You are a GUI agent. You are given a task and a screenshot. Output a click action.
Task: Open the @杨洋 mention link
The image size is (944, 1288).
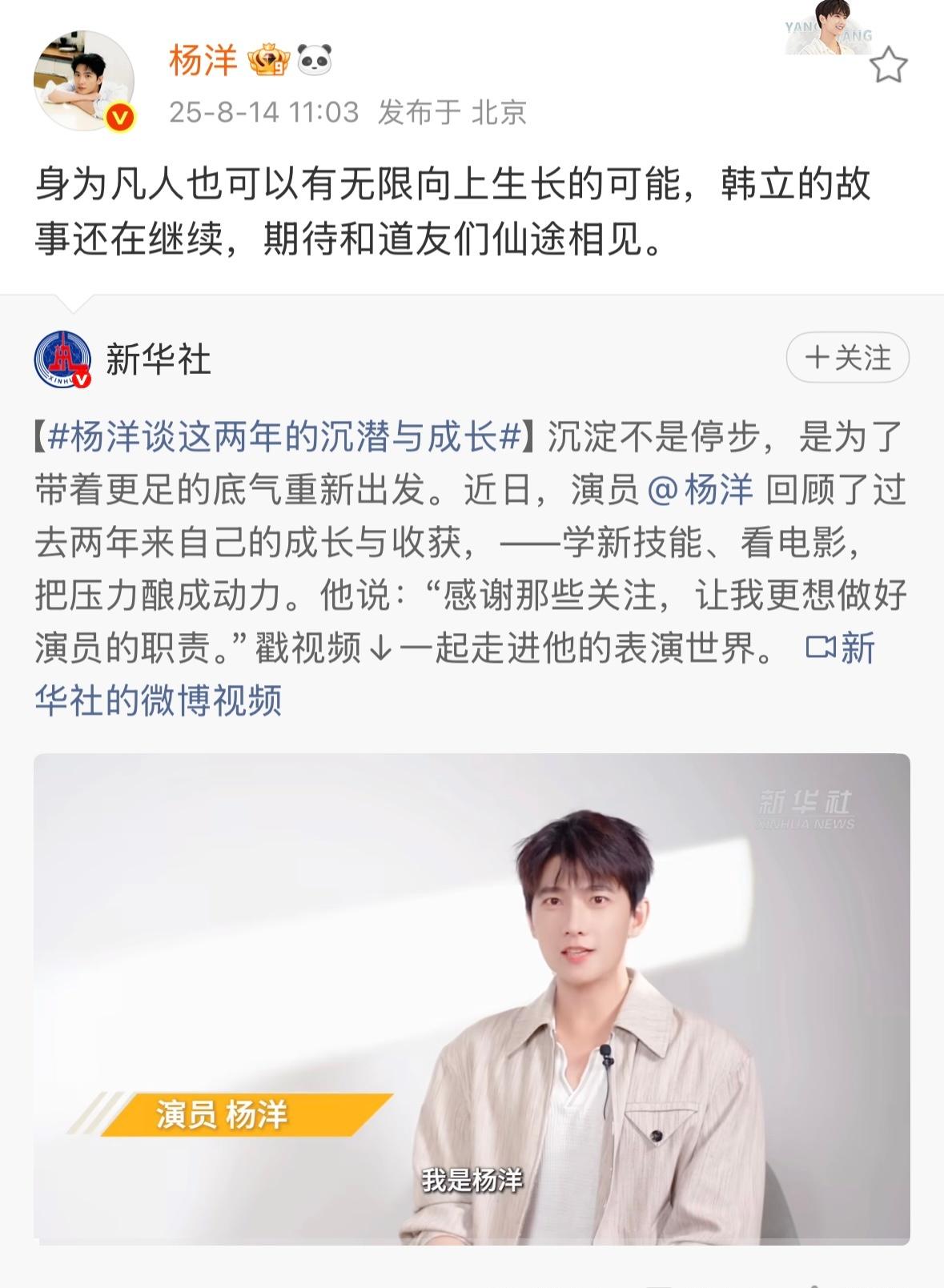tap(700, 490)
